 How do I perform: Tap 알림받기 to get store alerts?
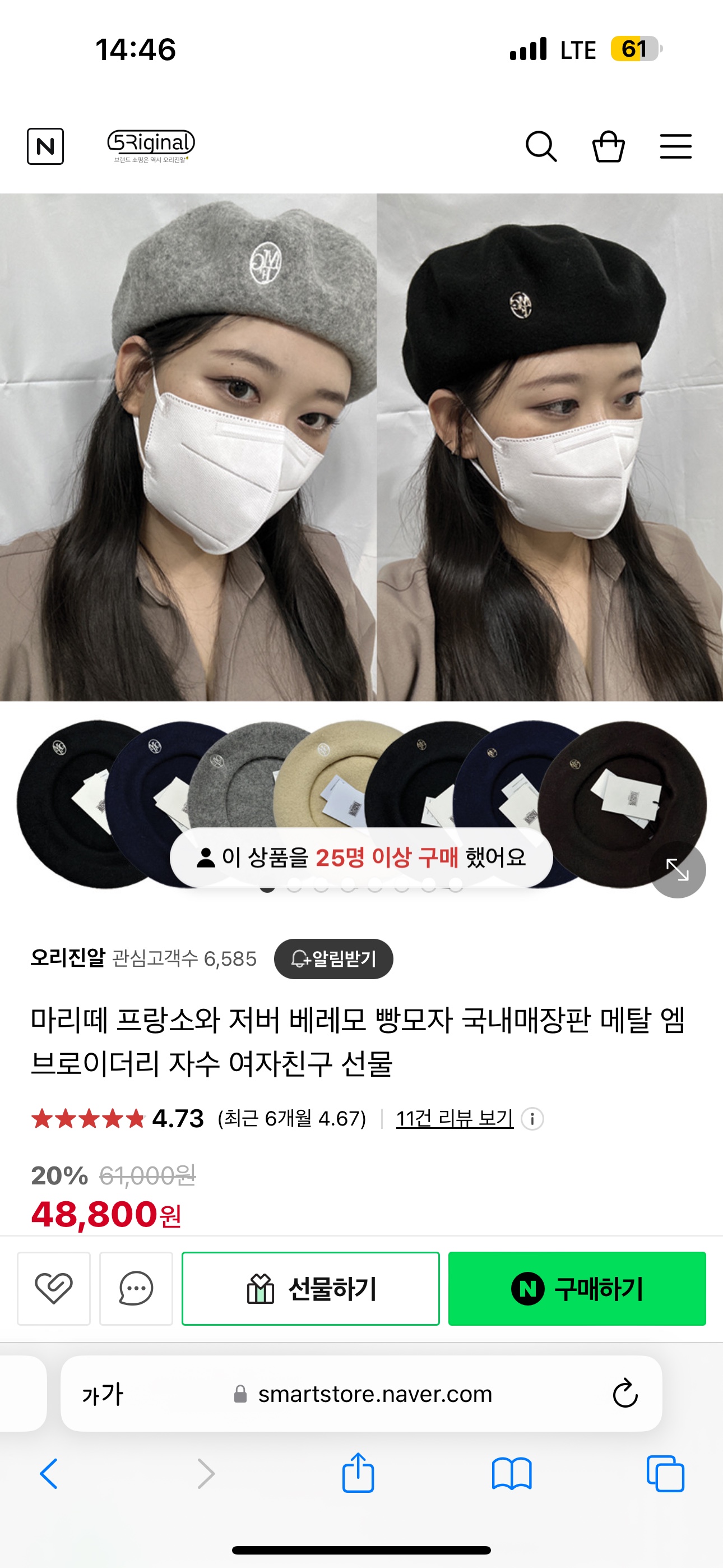click(x=333, y=959)
